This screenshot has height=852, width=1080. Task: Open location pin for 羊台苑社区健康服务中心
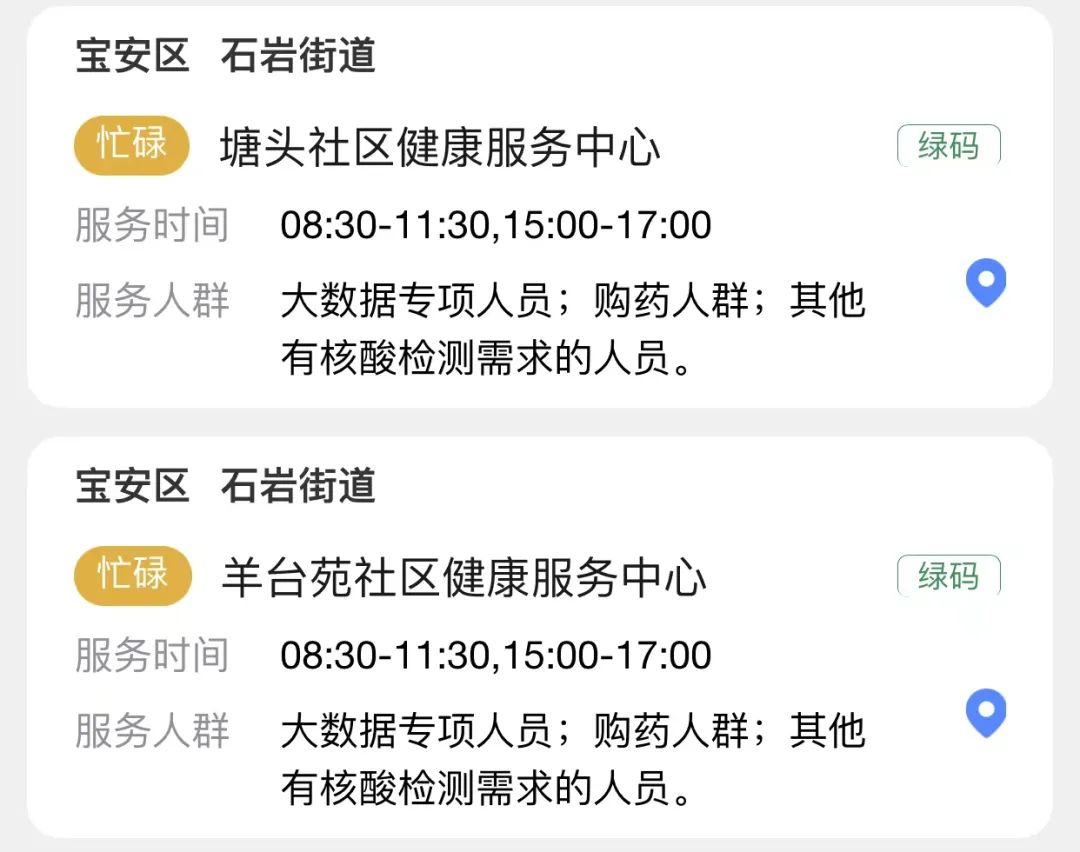[985, 713]
